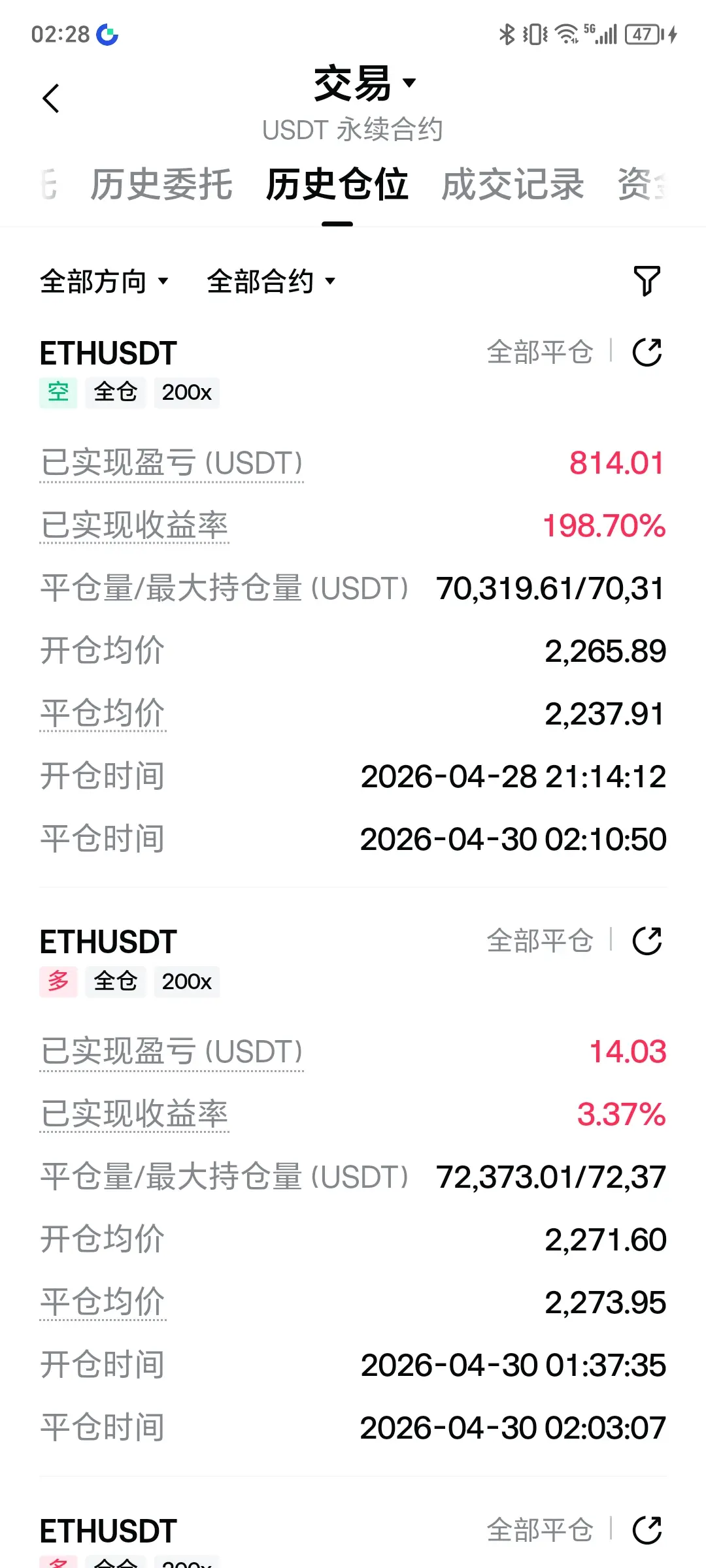Share the ETHUSDT short position with 814.01 profit
The width and height of the screenshot is (706, 1568).
(x=647, y=353)
